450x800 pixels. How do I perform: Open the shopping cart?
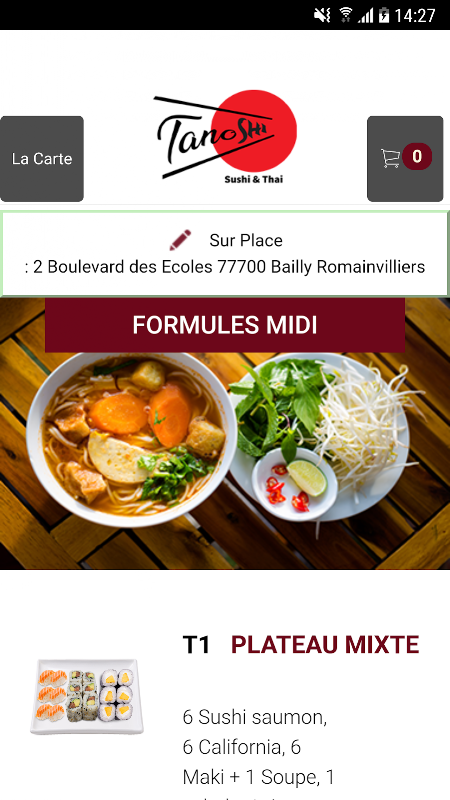click(x=405, y=159)
